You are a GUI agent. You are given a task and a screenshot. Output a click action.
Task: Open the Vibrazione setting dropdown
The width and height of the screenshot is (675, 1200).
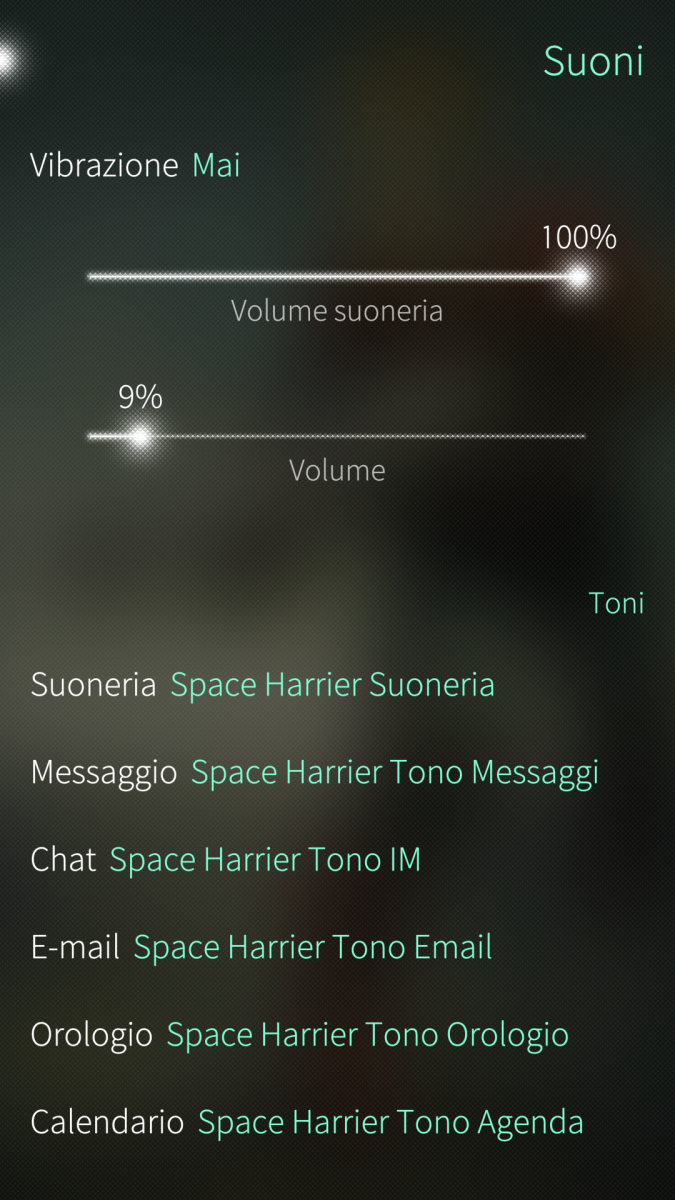[136, 165]
